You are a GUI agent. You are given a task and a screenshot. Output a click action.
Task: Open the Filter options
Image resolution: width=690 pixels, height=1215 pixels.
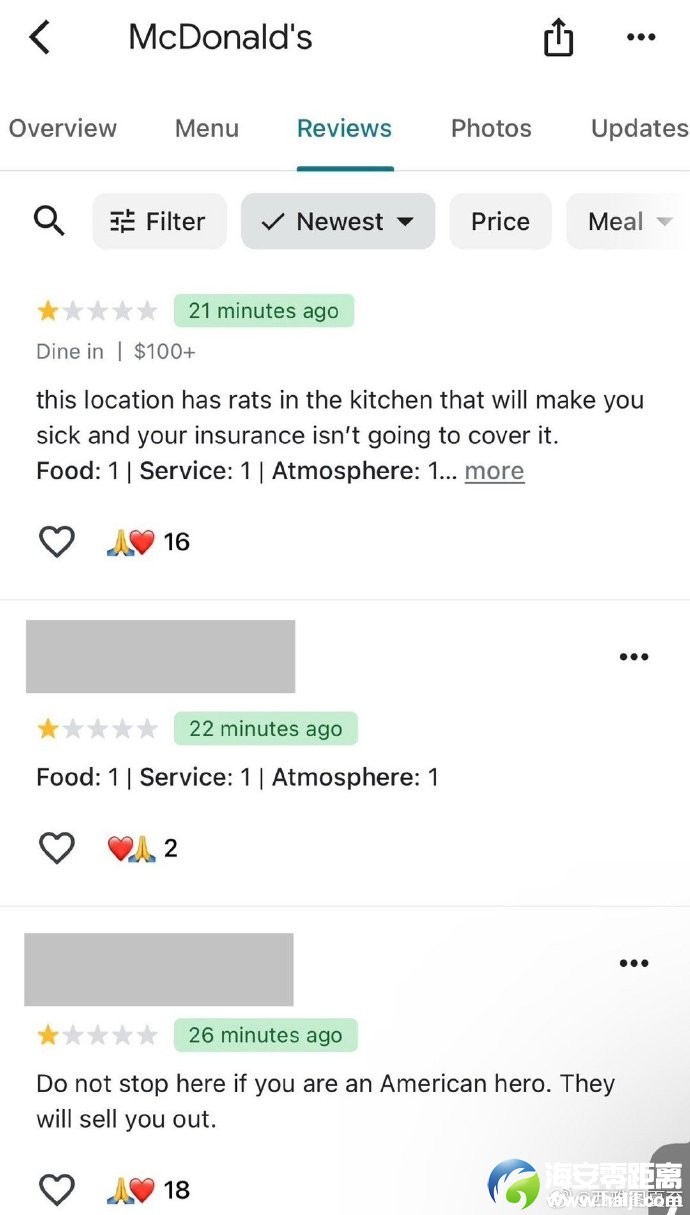[159, 221]
